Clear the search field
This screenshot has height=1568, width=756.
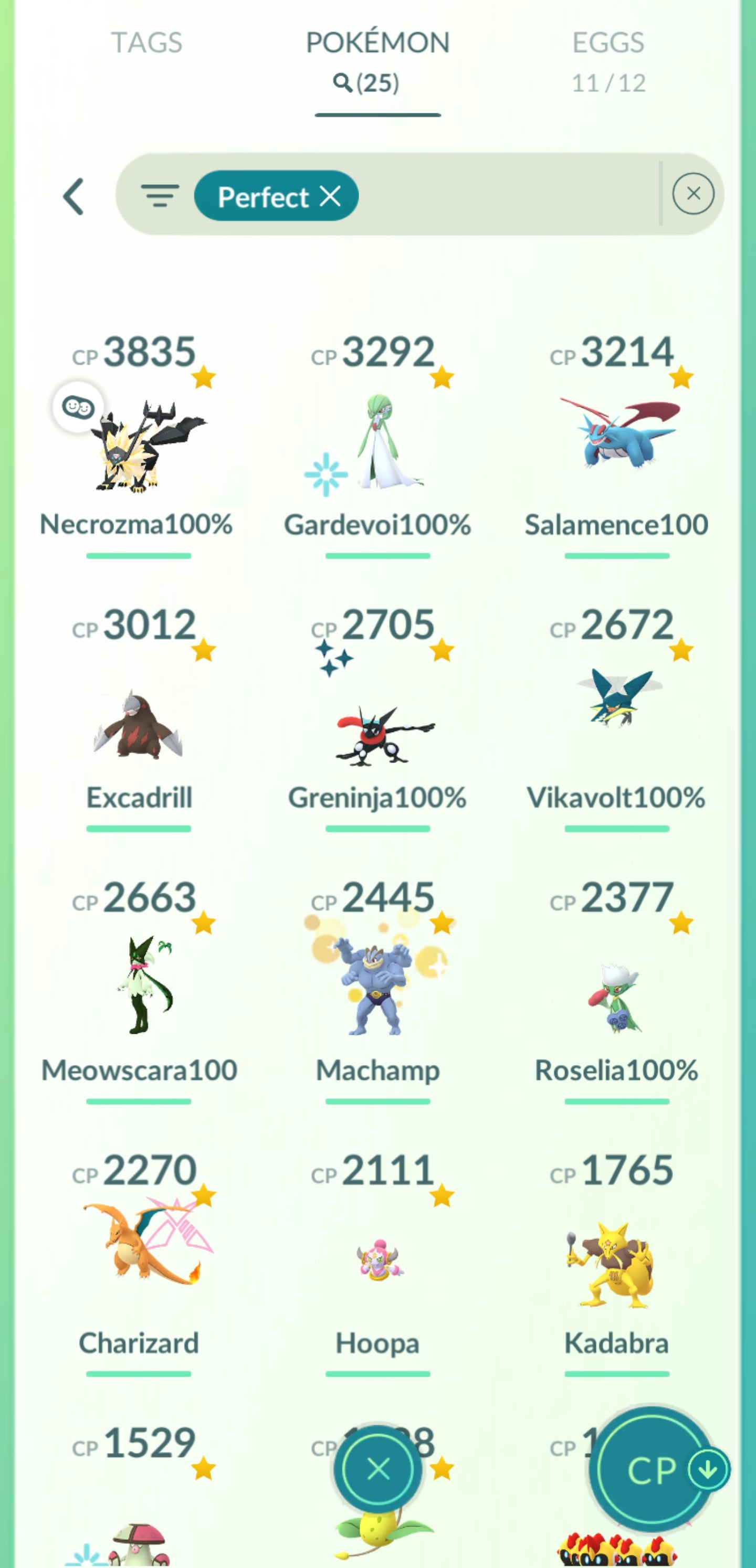point(692,194)
